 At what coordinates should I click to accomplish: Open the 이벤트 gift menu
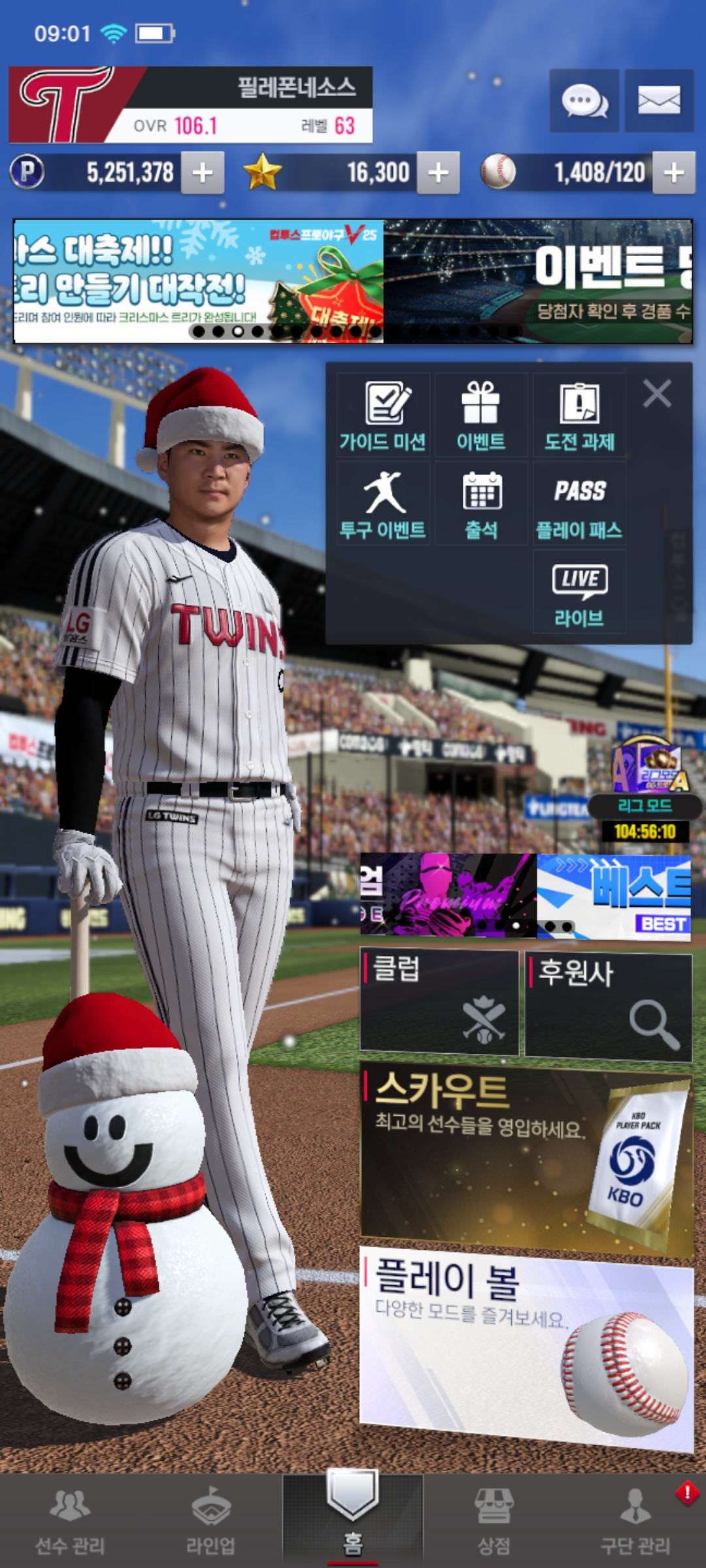[481, 416]
